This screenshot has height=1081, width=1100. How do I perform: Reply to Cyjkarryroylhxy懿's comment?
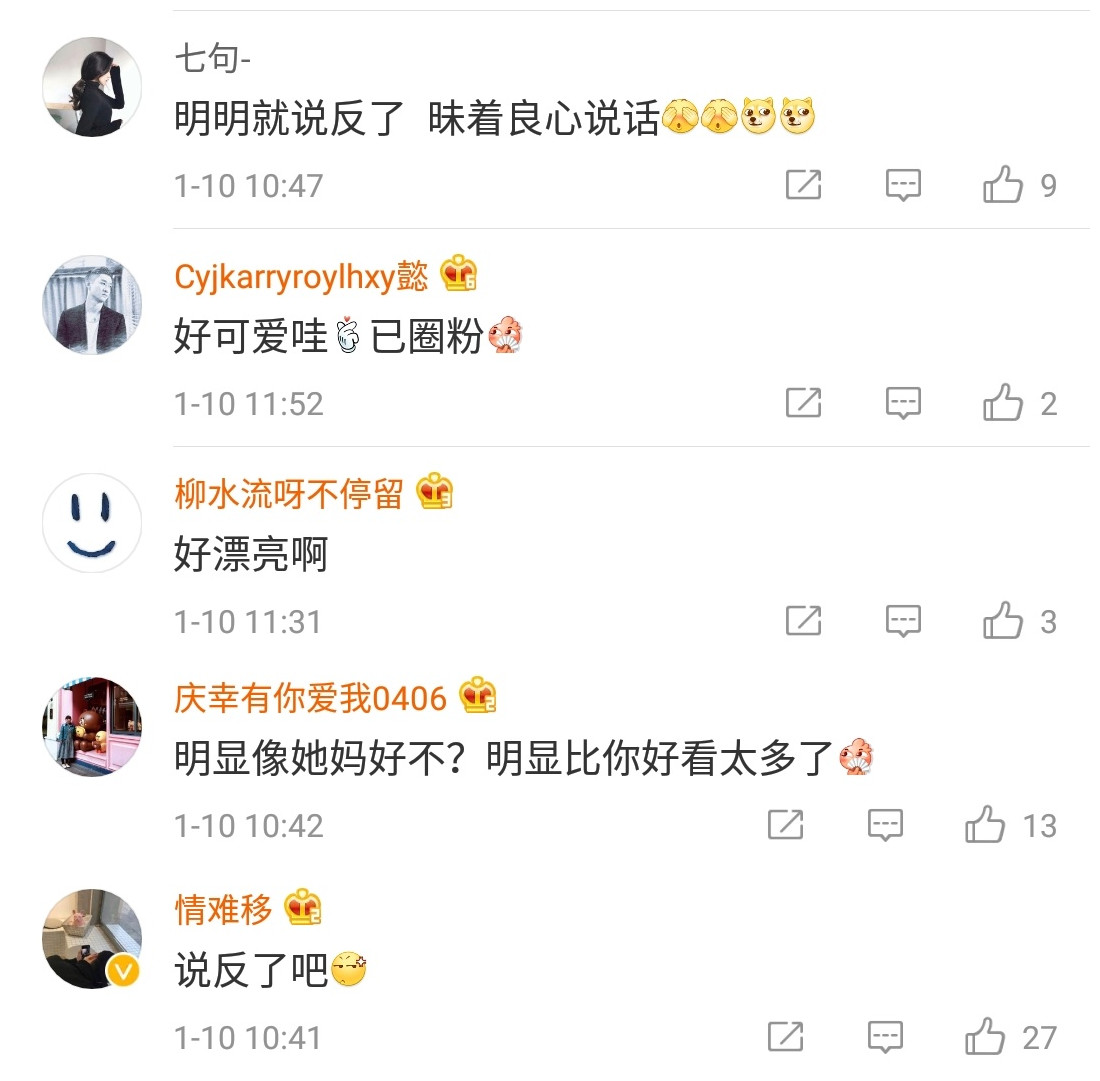tap(903, 403)
